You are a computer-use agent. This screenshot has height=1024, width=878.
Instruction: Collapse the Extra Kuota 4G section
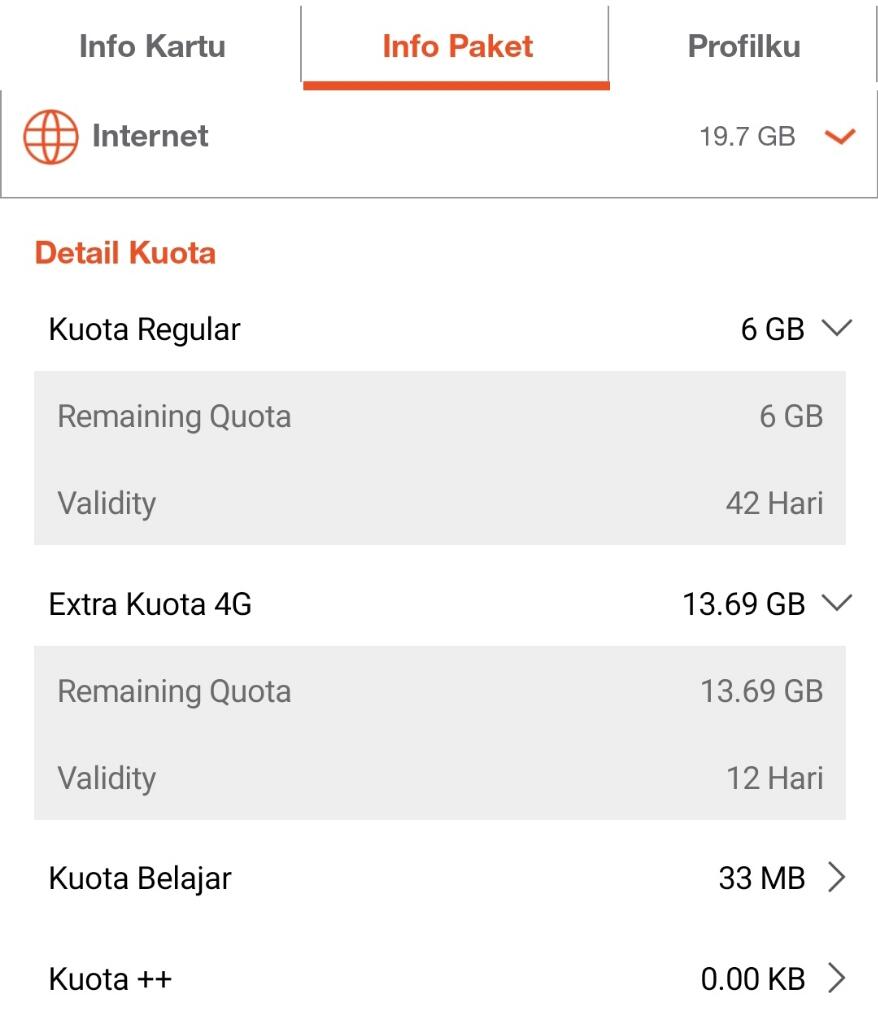tap(837, 604)
